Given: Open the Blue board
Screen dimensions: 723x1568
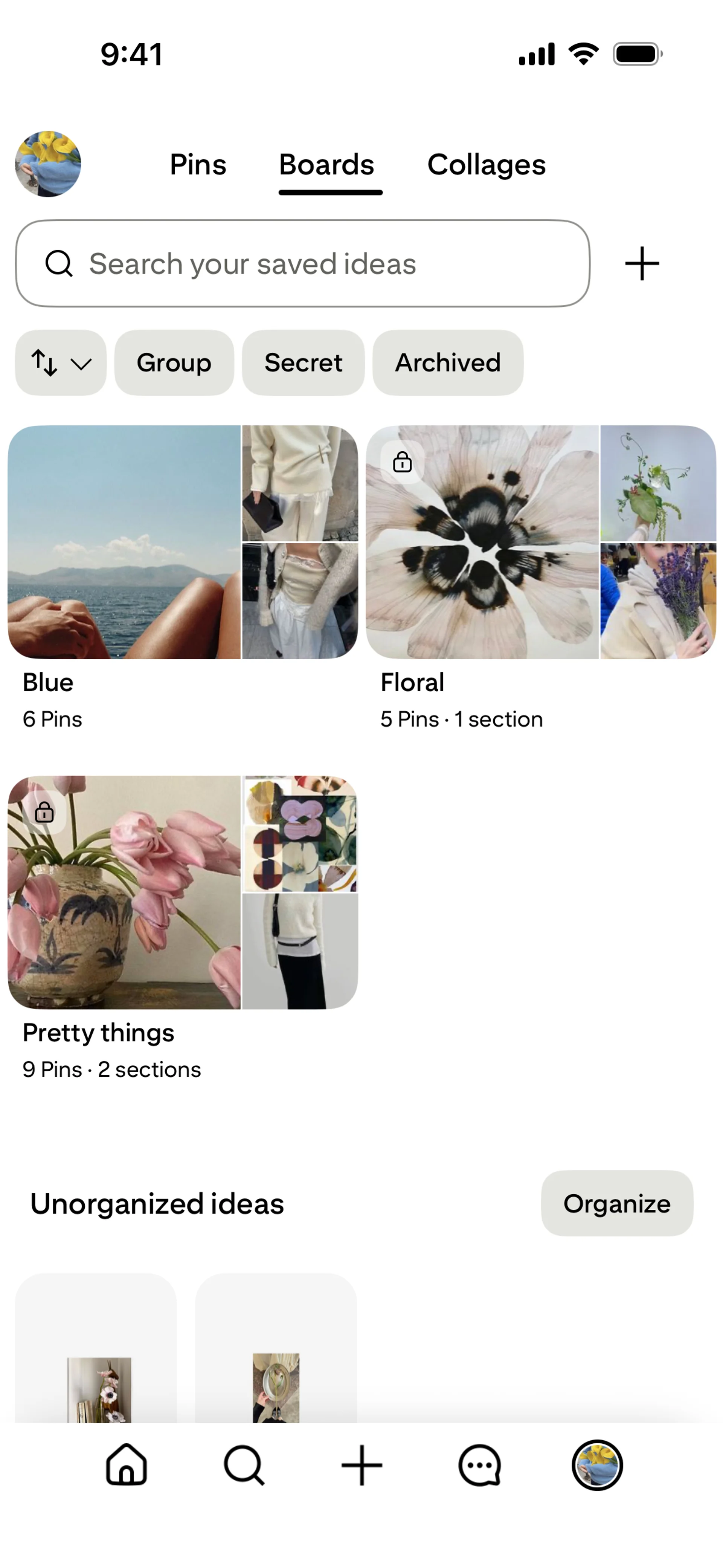Looking at the screenshot, I should click(x=183, y=542).
